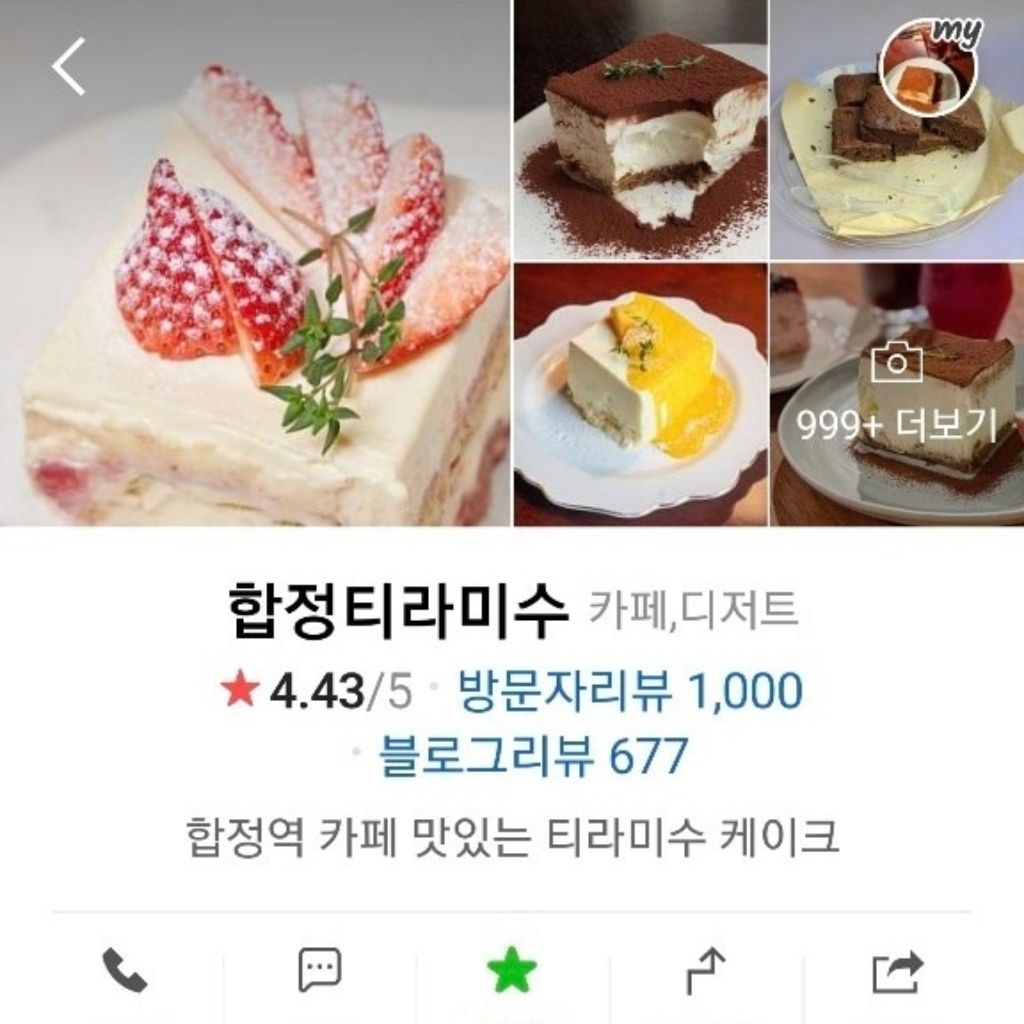This screenshot has height=1024, width=1024.
Task: View the cocoa-dusted tiramisu photo
Action: pos(640,130)
